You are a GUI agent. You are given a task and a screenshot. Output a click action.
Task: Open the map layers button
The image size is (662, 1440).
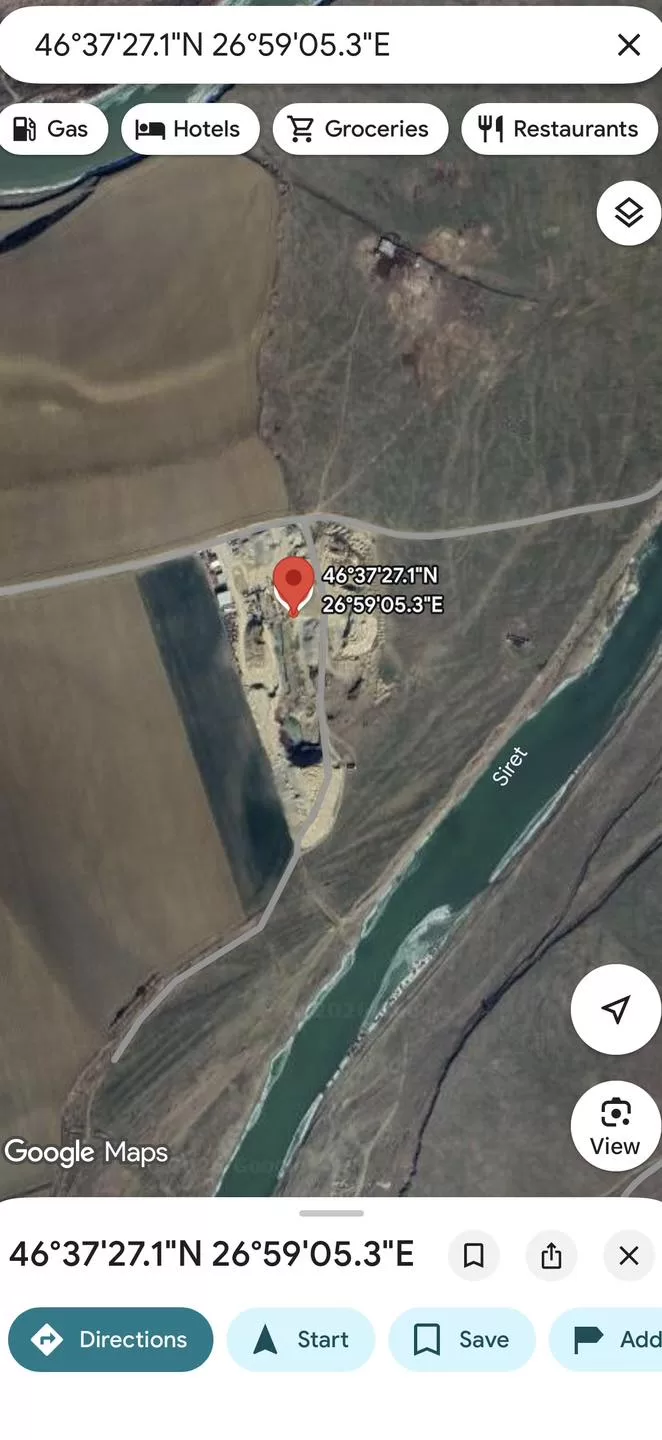pyautogui.click(x=628, y=212)
